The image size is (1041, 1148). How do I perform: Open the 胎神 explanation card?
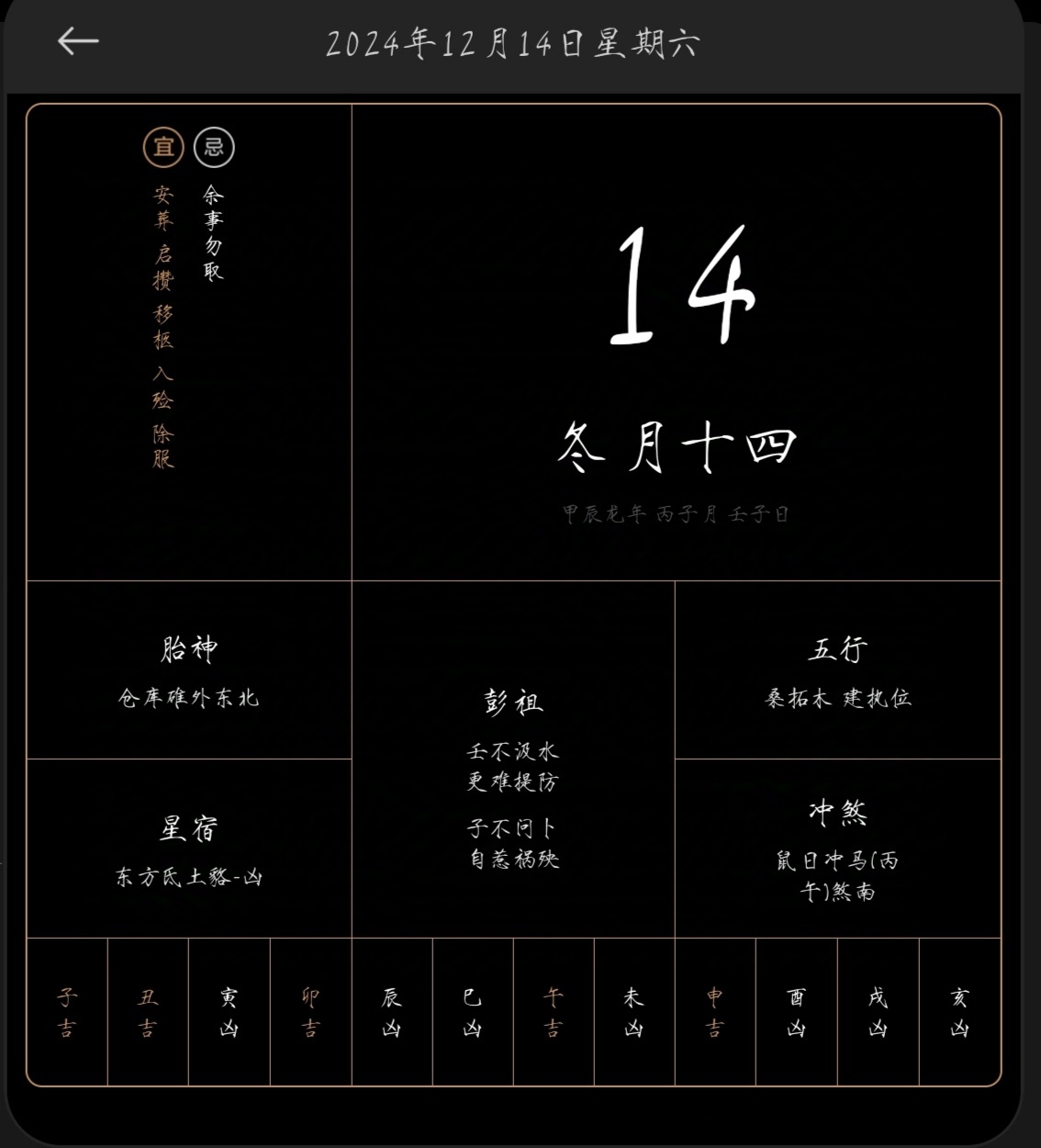click(x=189, y=670)
